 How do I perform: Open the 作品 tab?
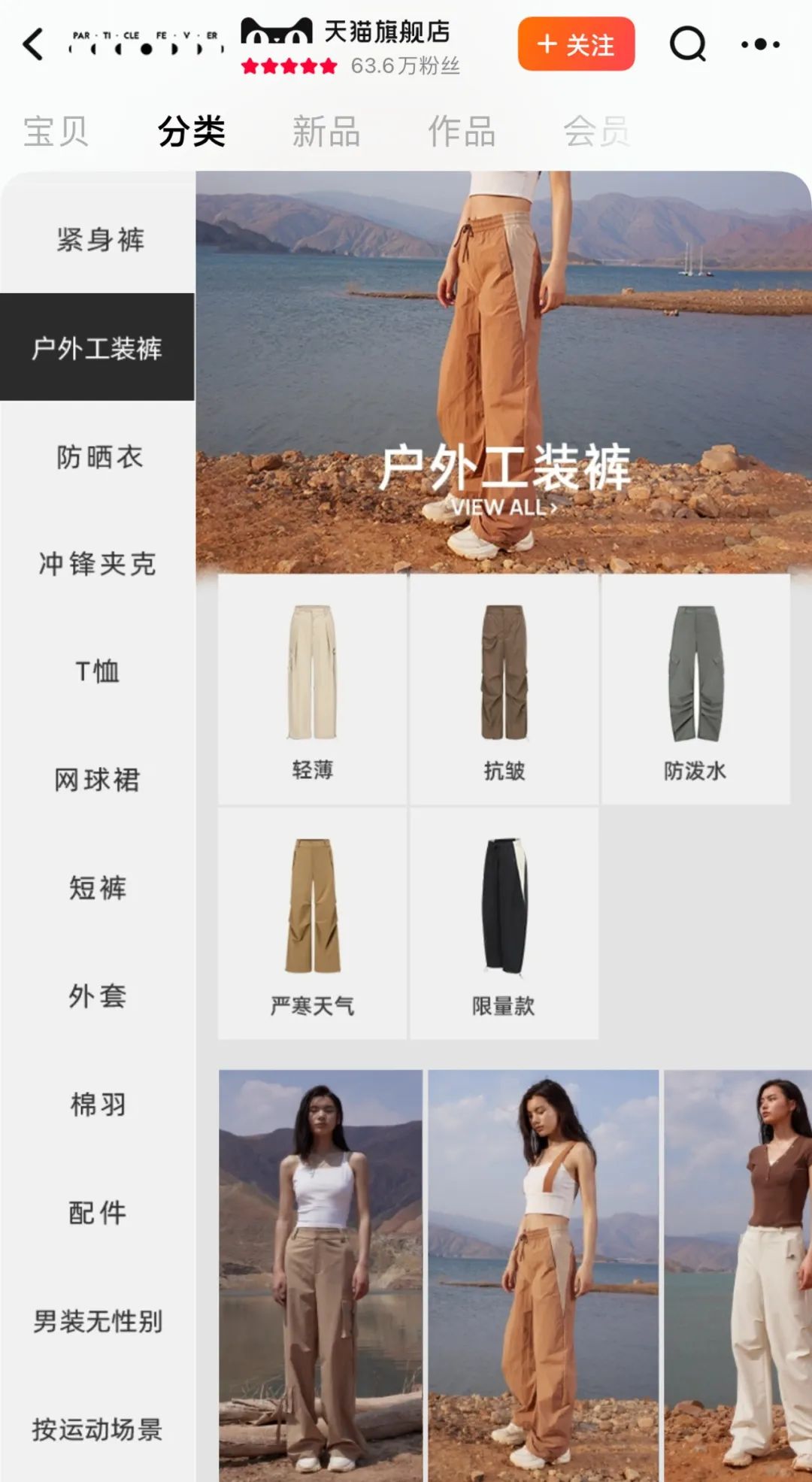click(461, 132)
